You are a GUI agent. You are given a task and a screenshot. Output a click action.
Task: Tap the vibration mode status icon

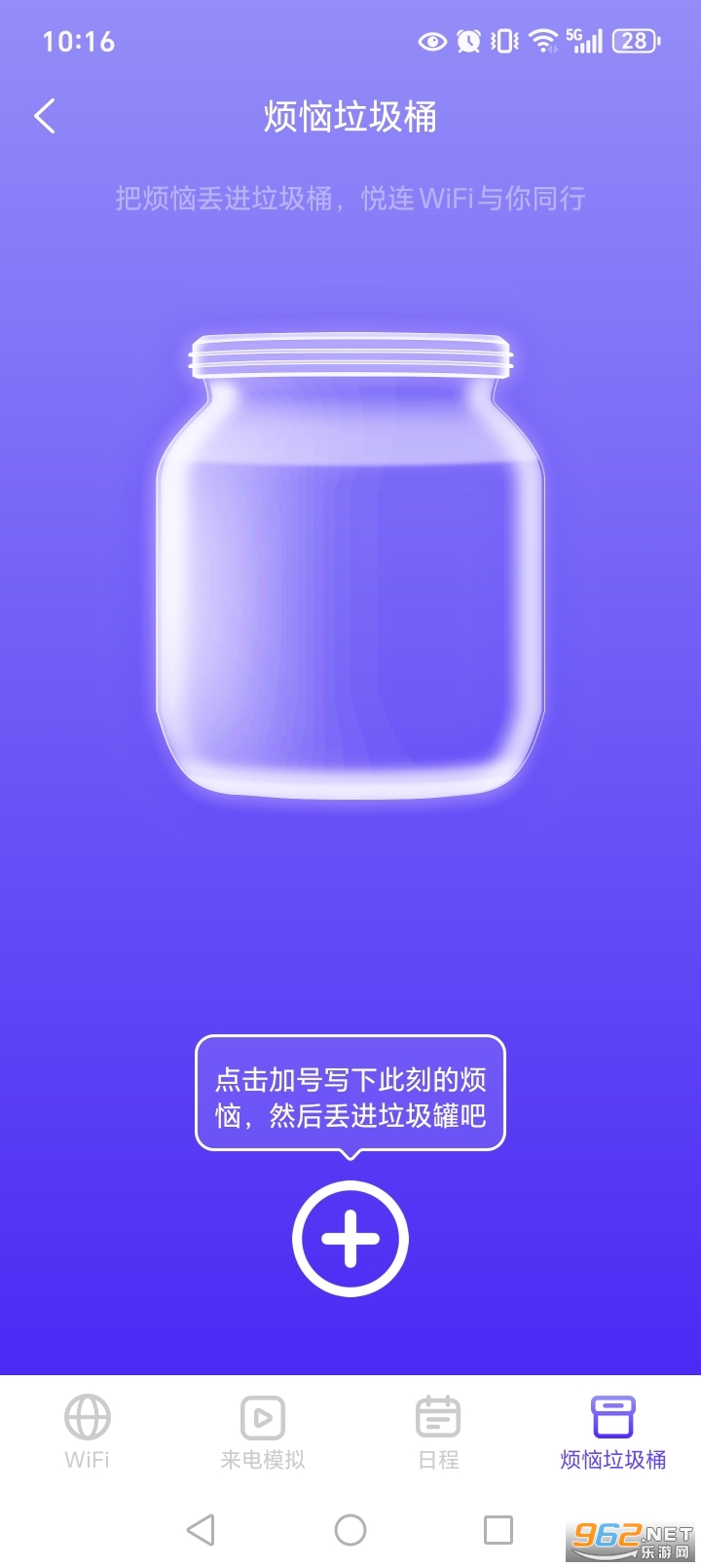pos(503,41)
